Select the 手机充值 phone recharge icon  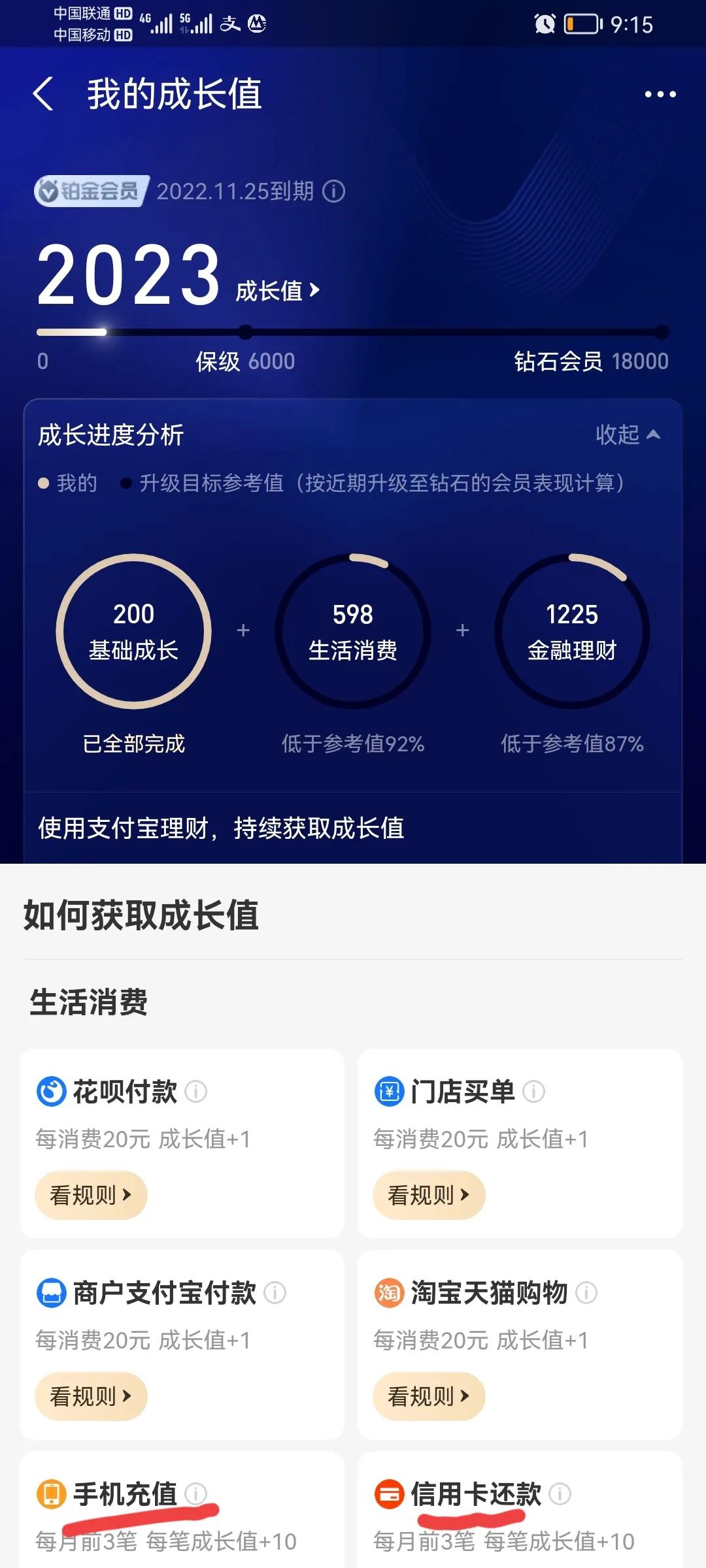coord(51,1494)
